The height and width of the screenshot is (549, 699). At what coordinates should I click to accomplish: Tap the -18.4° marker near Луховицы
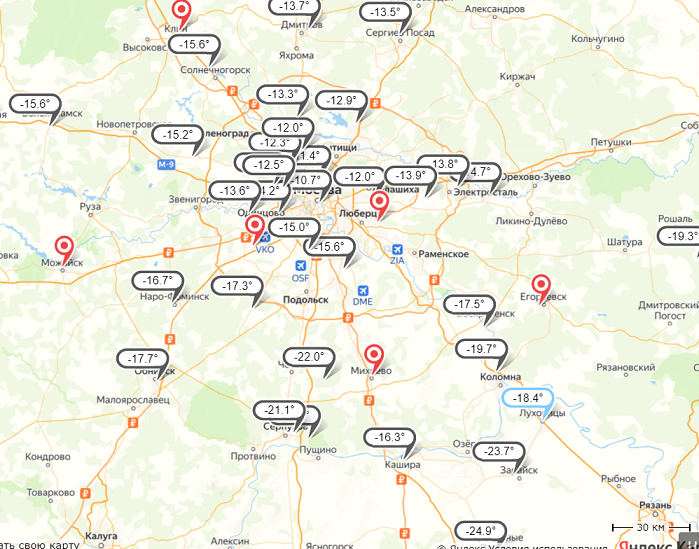tap(527, 398)
